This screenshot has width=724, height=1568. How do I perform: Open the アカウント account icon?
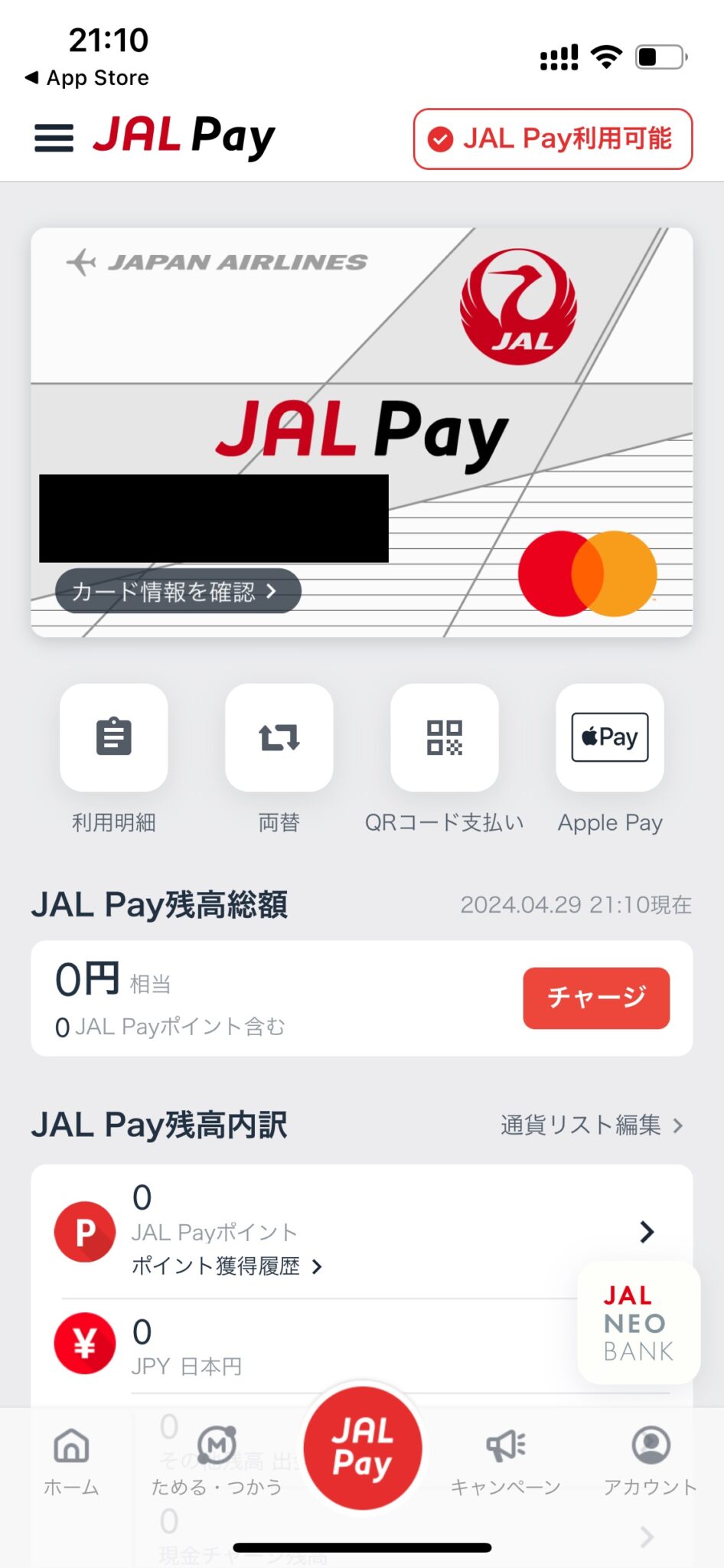[650, 1443]
